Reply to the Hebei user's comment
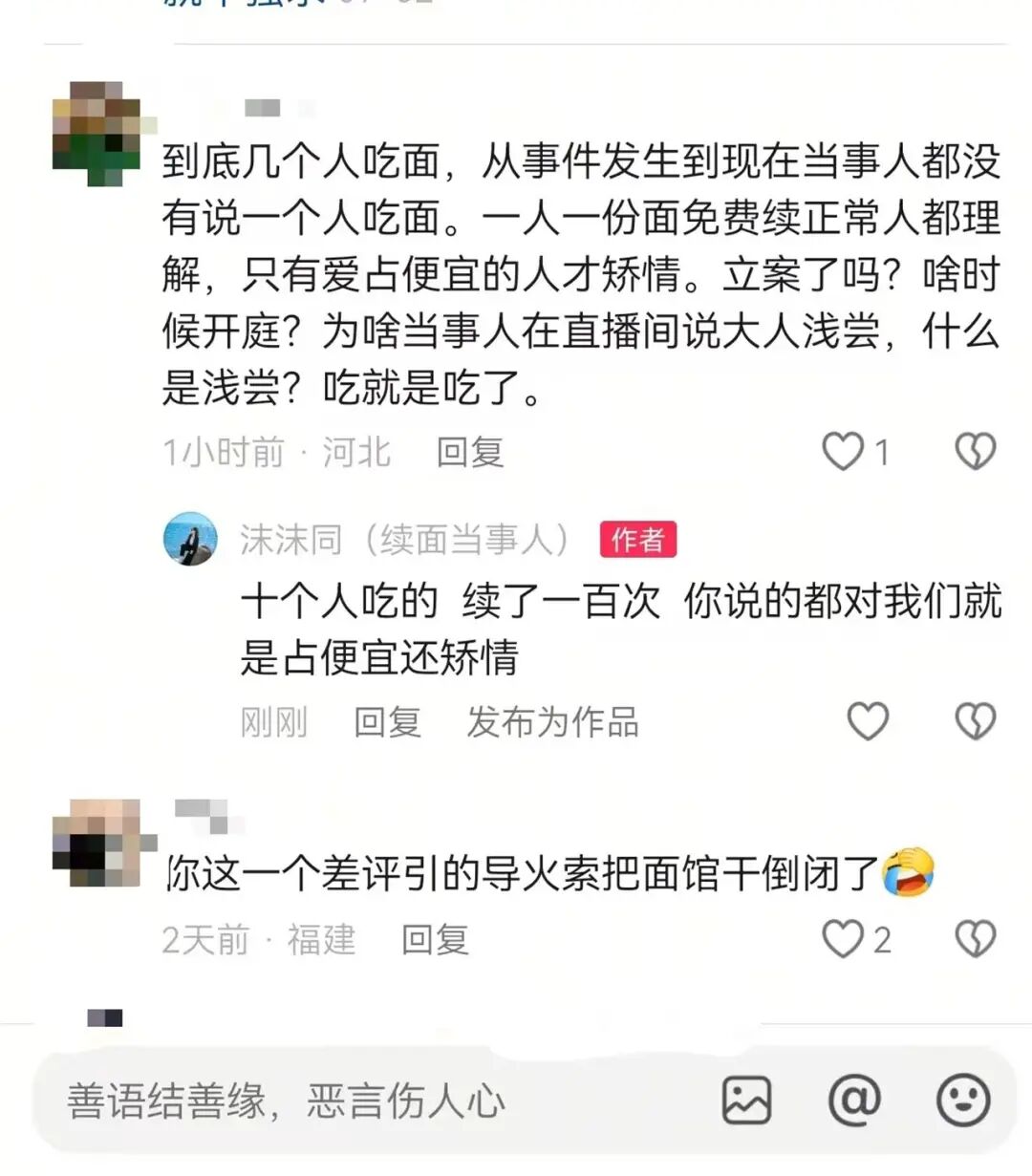The image size is (1032, 1176). [469, 452]
